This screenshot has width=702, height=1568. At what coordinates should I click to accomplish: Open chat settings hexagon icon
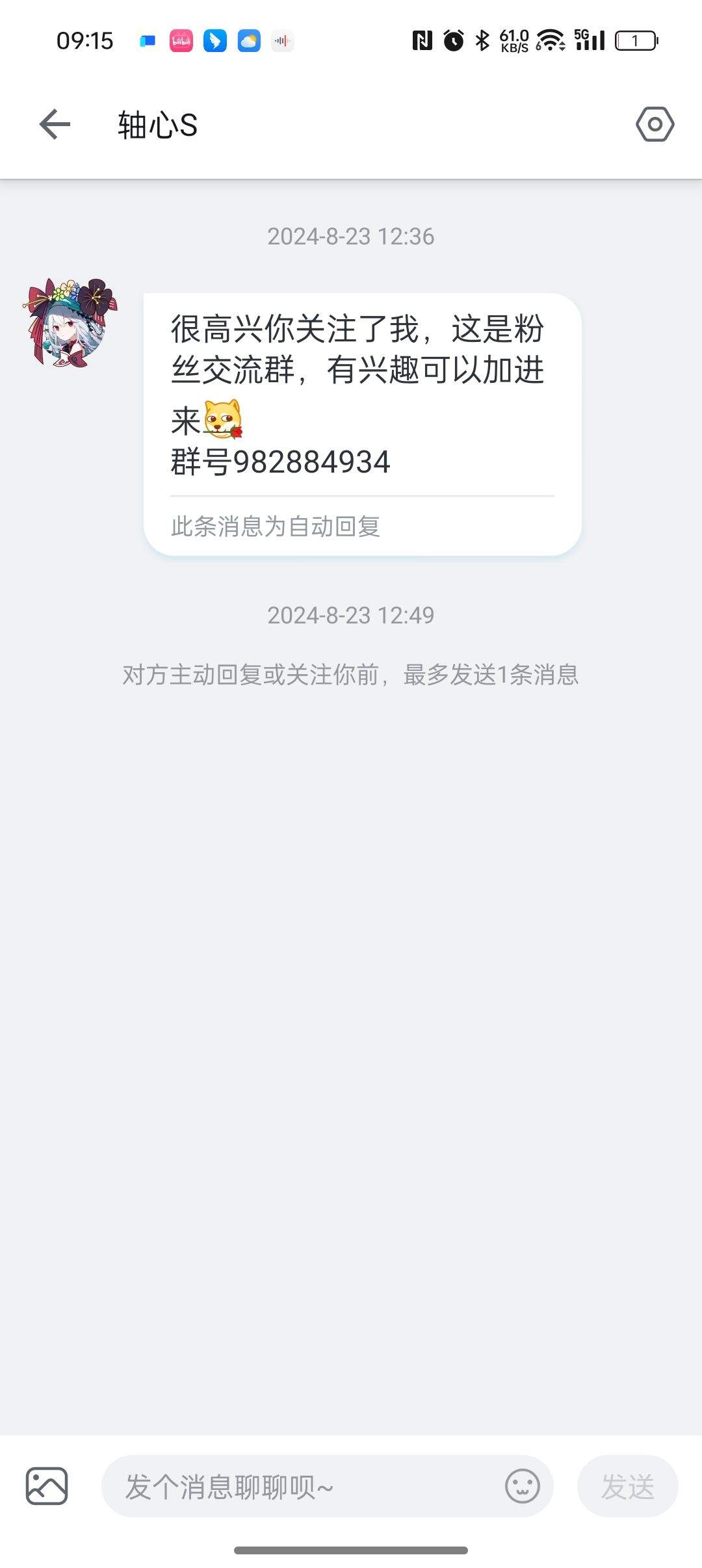click(655, 124)
